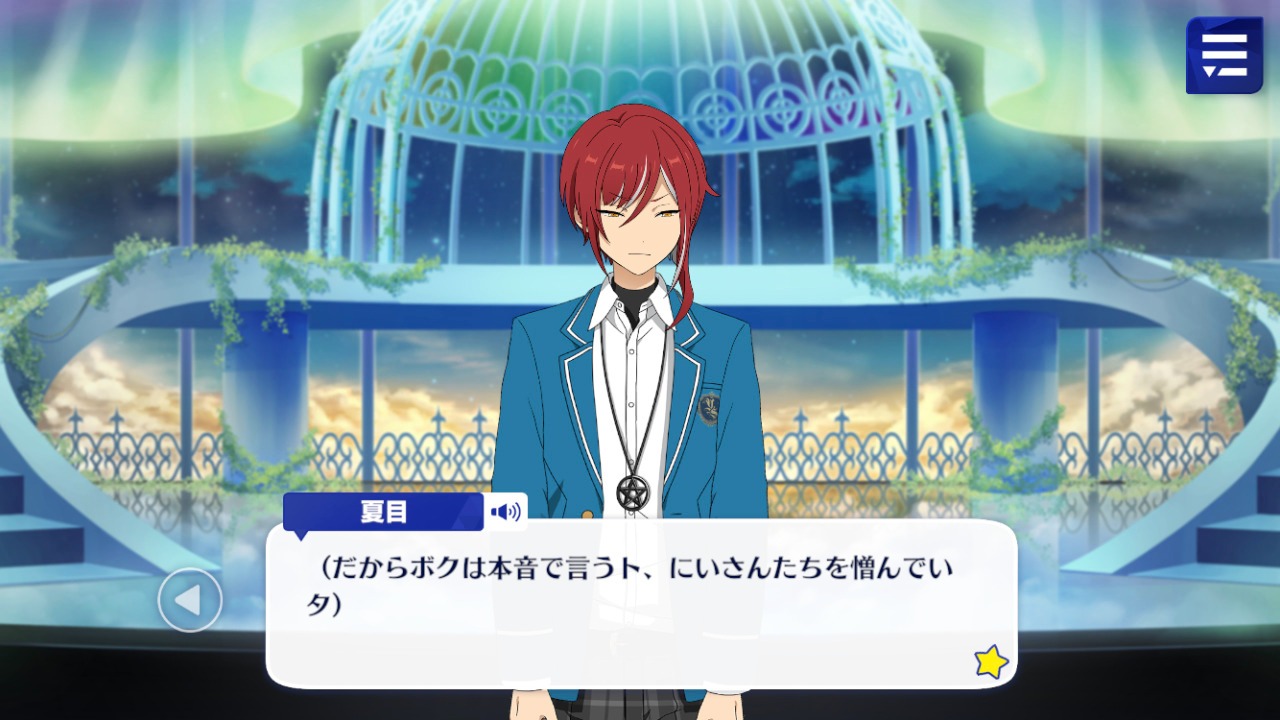Replay Natsume's voice line with the speaker icon
The height and width of the screenshot is (720, 1280).
[505, 512]
